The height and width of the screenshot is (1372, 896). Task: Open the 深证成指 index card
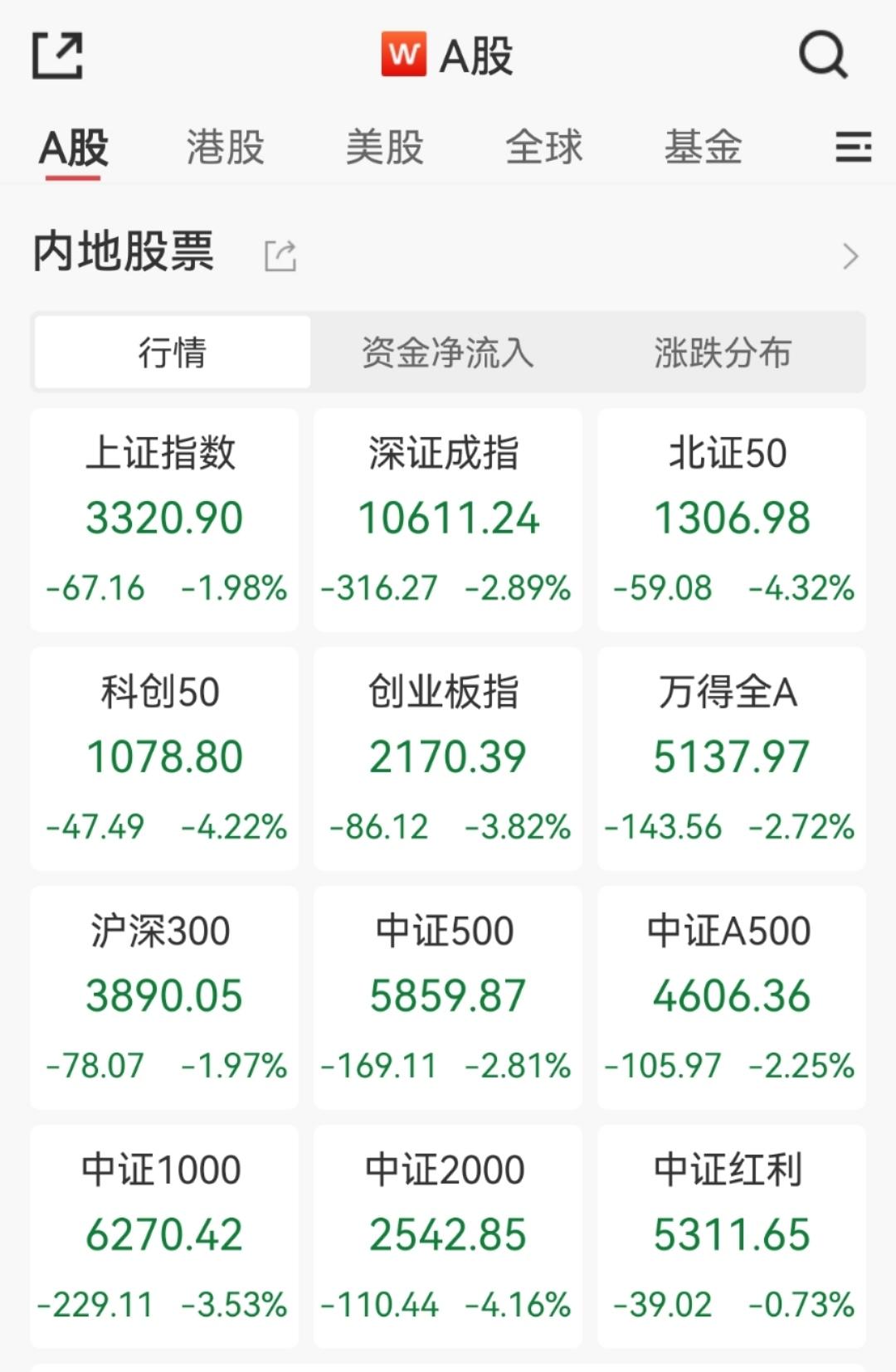pyautogui.click(x=448, y=519)
